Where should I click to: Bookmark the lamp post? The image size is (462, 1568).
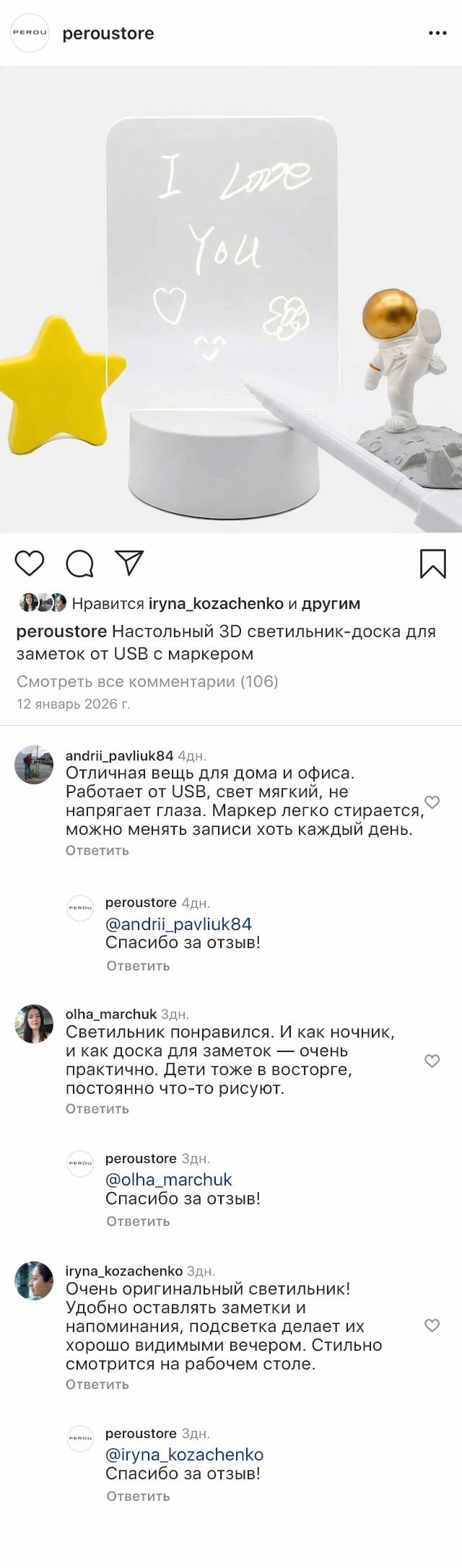[x=433, y=564]
